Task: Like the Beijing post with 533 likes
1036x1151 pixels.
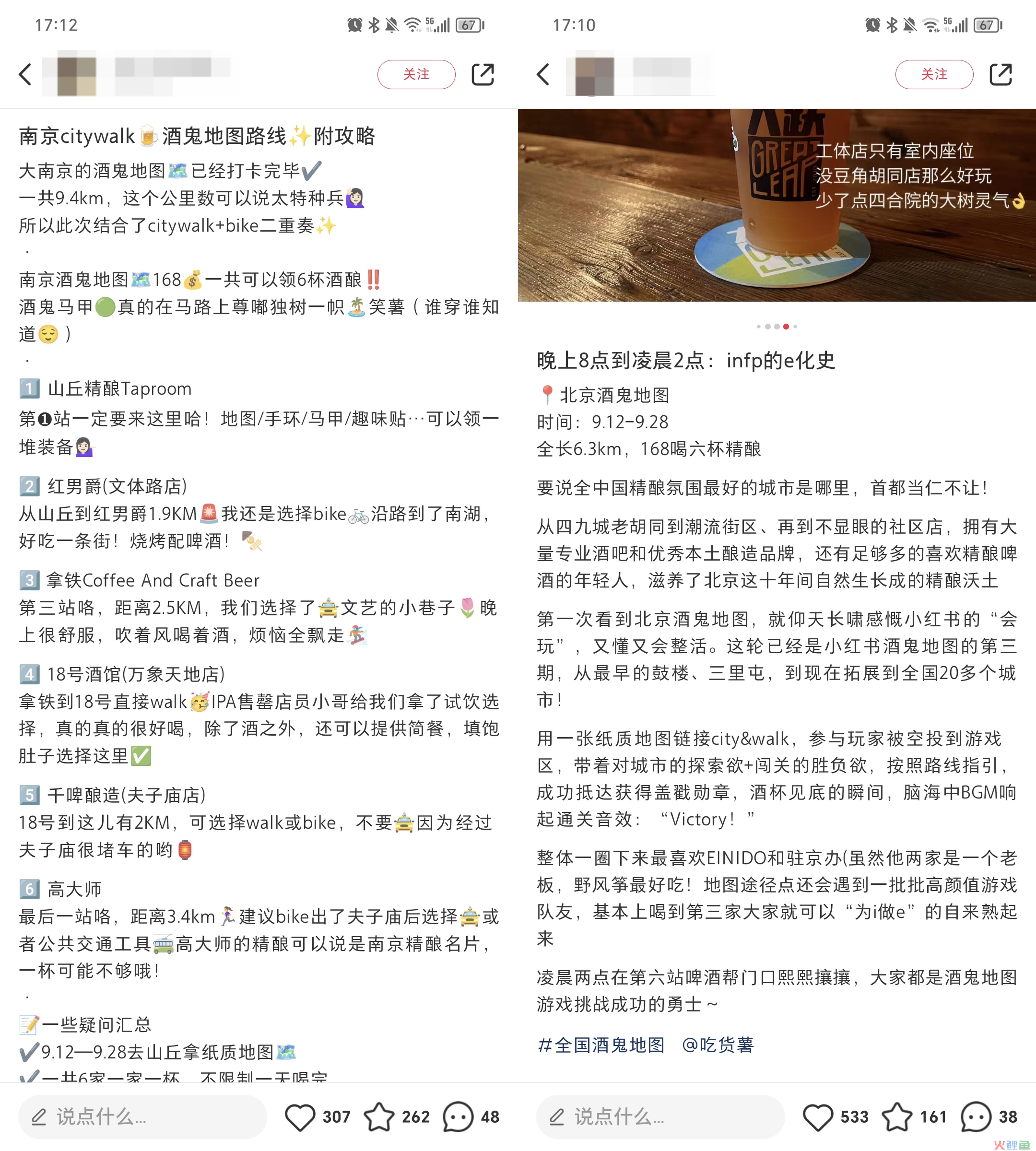Action: click(818, 1117)
